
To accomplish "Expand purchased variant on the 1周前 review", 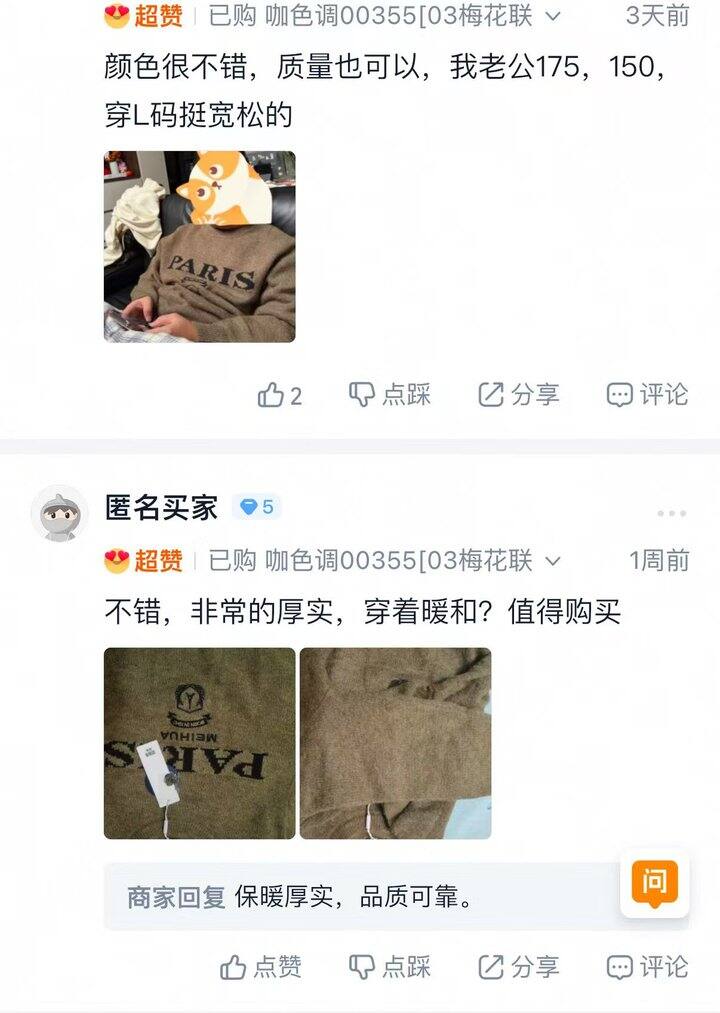I will tap(553, 561).
